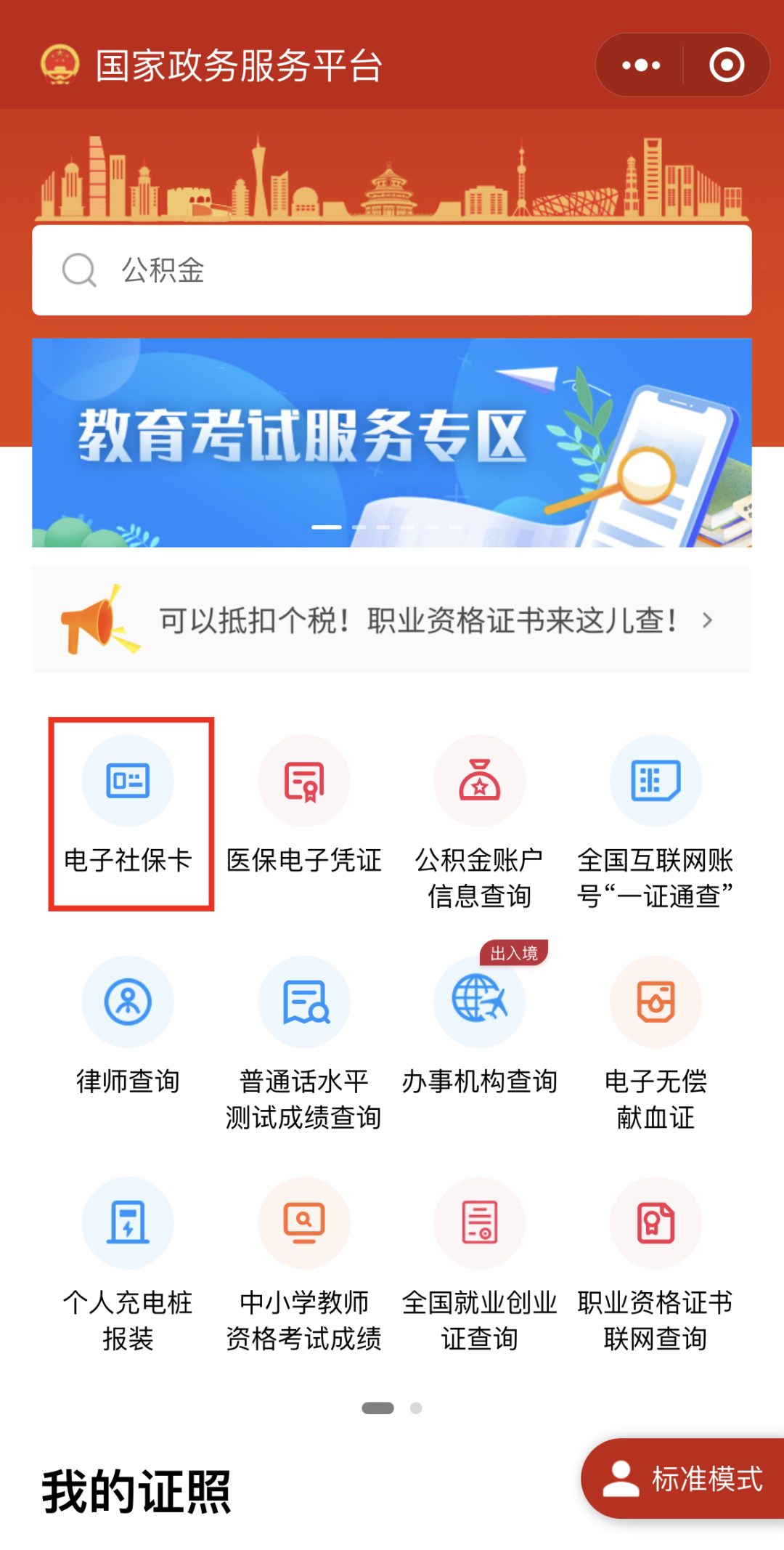Close the mini program via circle icon
This screenshot has height=1550, width=784.
(727, 65)
